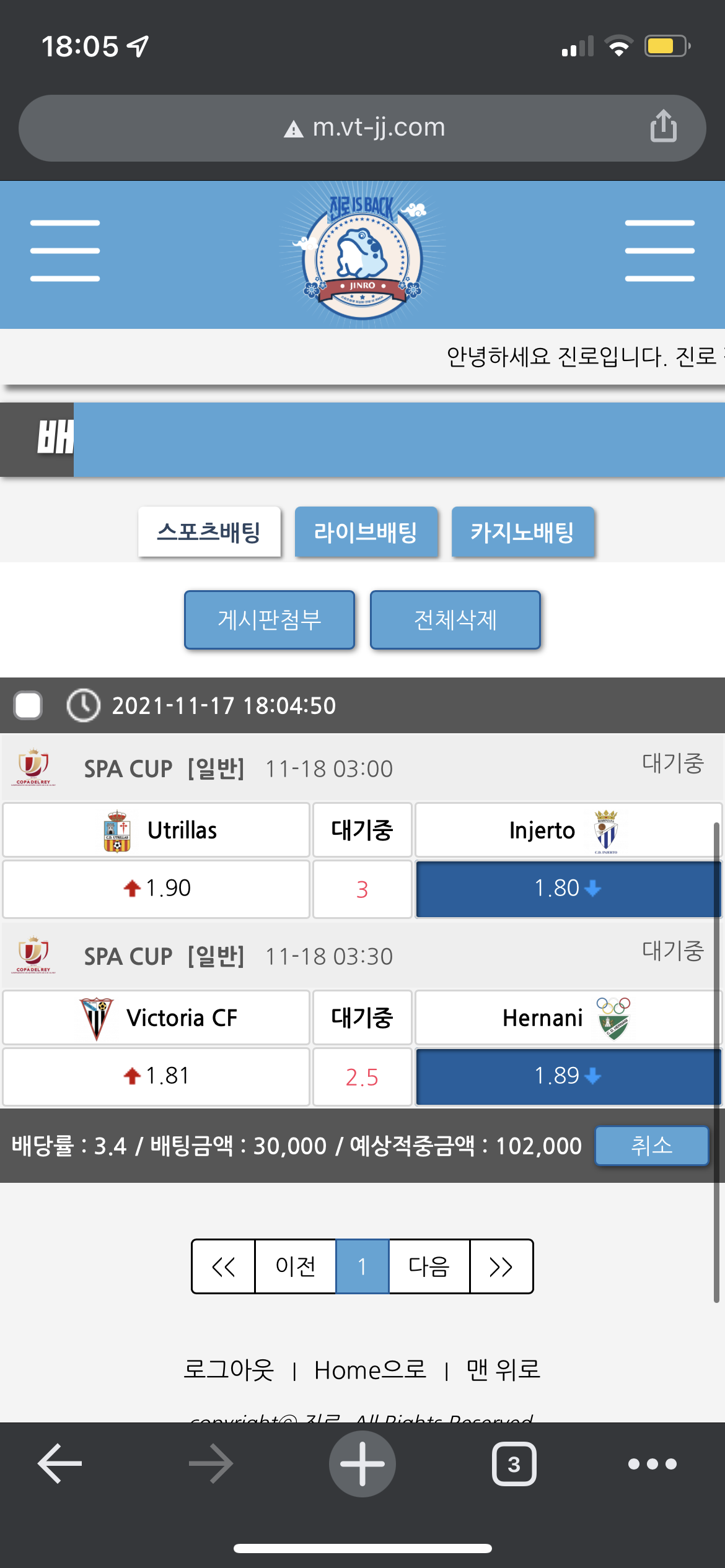Switch to the 스포츠배팅 tab
Screen dimensions: 725x1568
point(209,532)
